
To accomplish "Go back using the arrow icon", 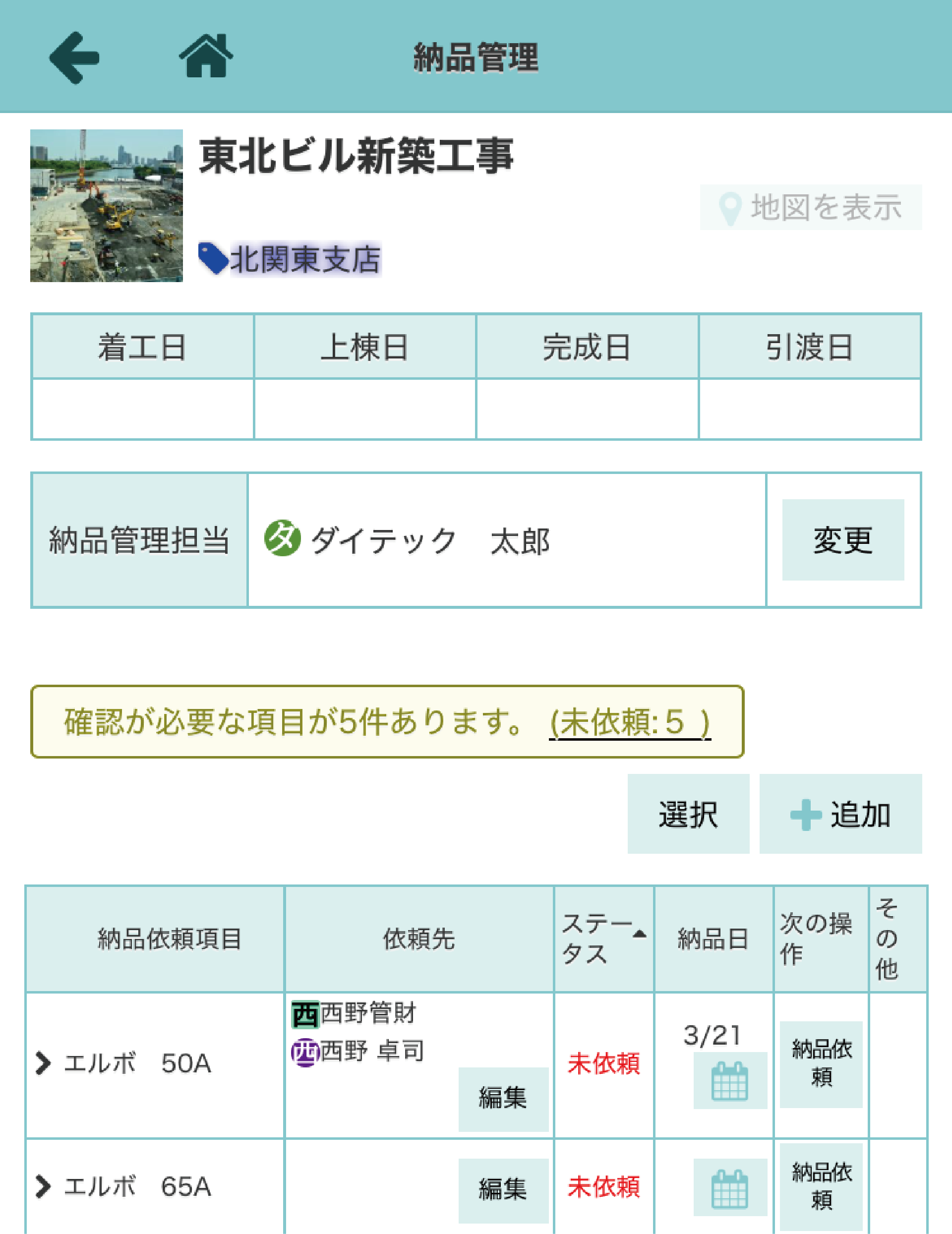I will [74, 58].
